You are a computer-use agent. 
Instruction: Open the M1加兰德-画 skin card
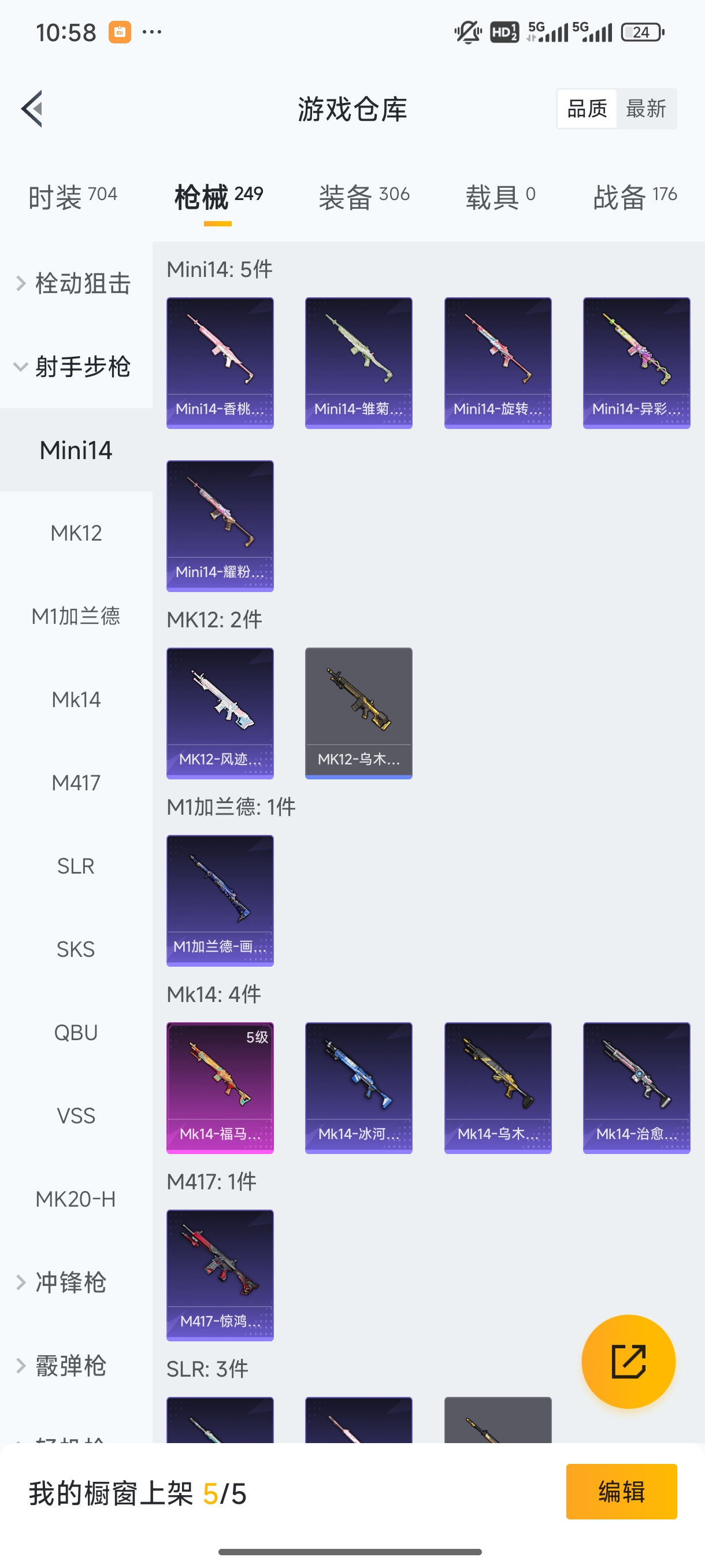tap(220, 900)
